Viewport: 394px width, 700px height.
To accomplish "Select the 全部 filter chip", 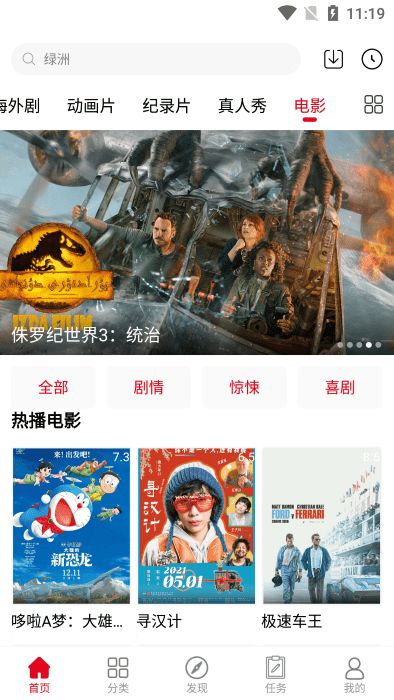I will tap(53, 387).
